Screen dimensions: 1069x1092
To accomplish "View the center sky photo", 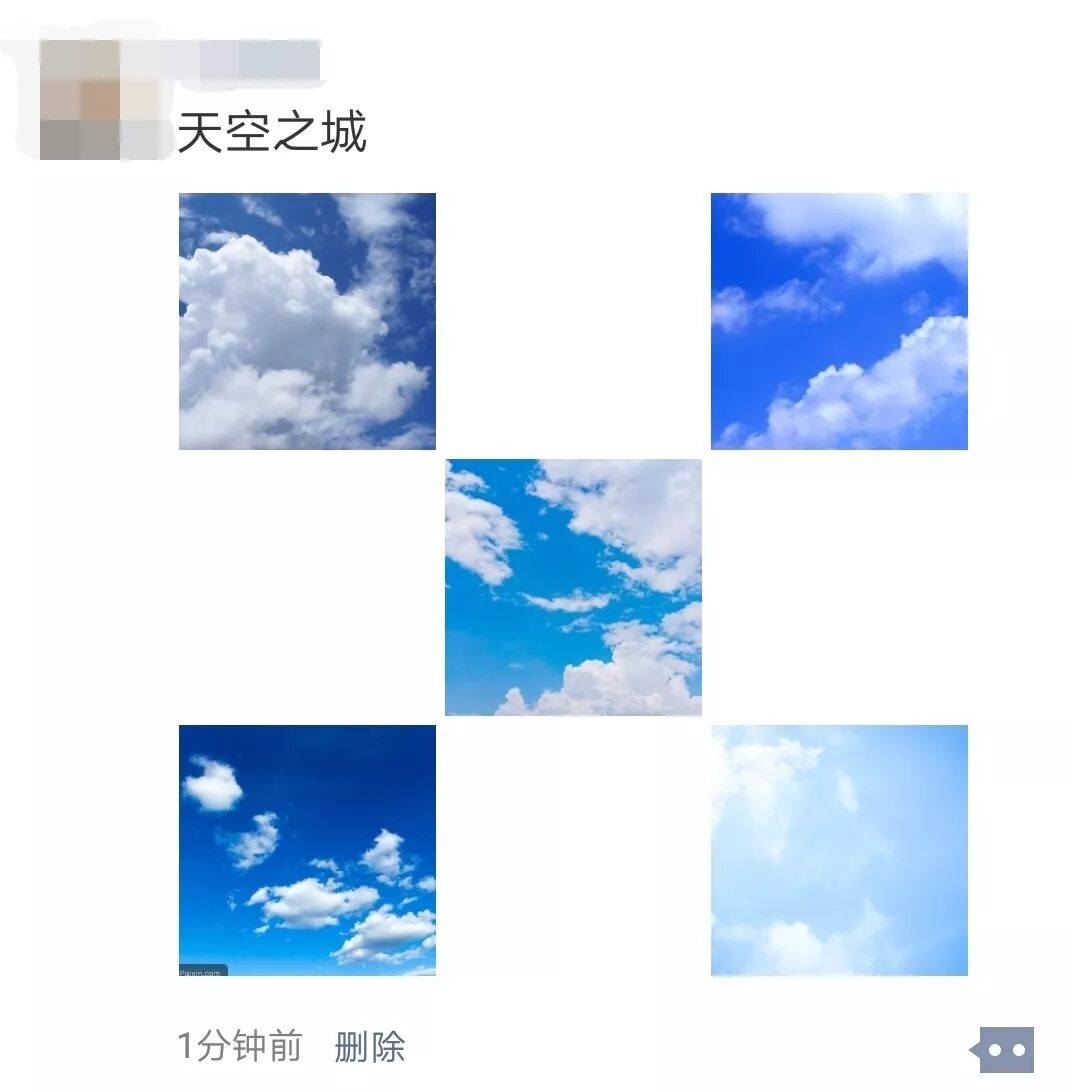I will pyautogui.click(x=573, y=587).
